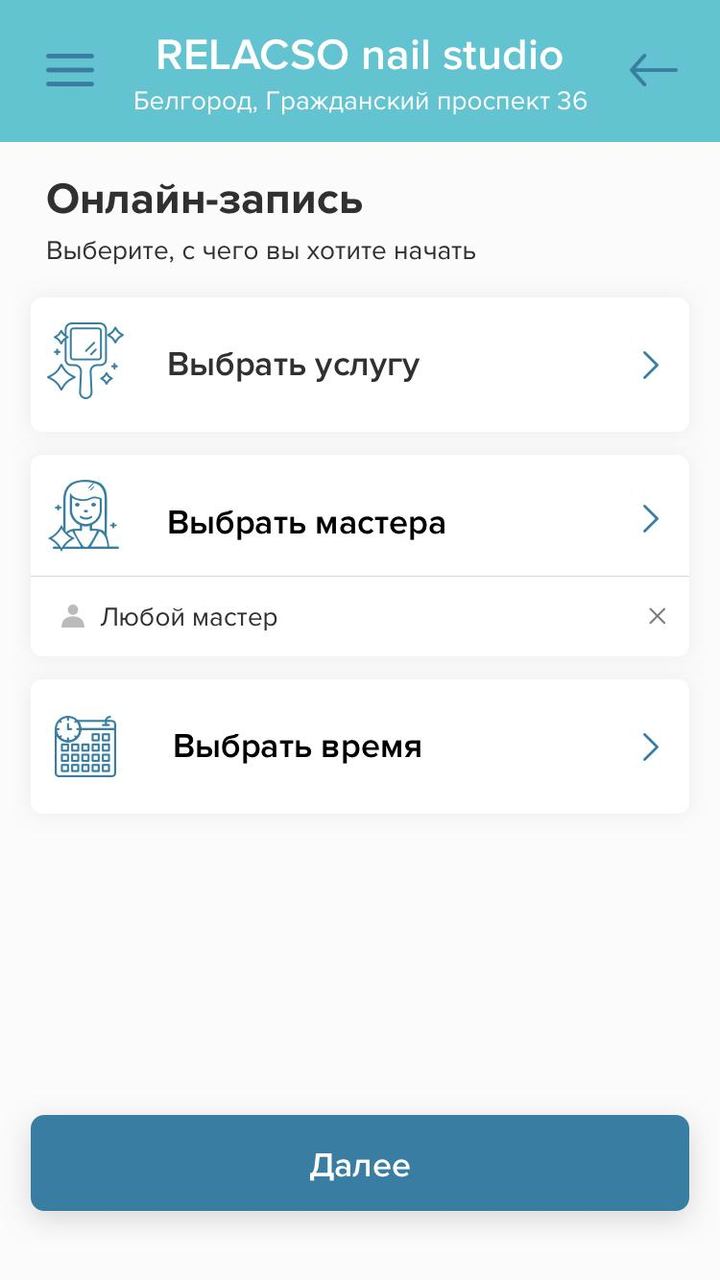Viewport: 720px width, 1280px height.
Task: Select the Любой мастер row
Action: (x=300, y=616)
